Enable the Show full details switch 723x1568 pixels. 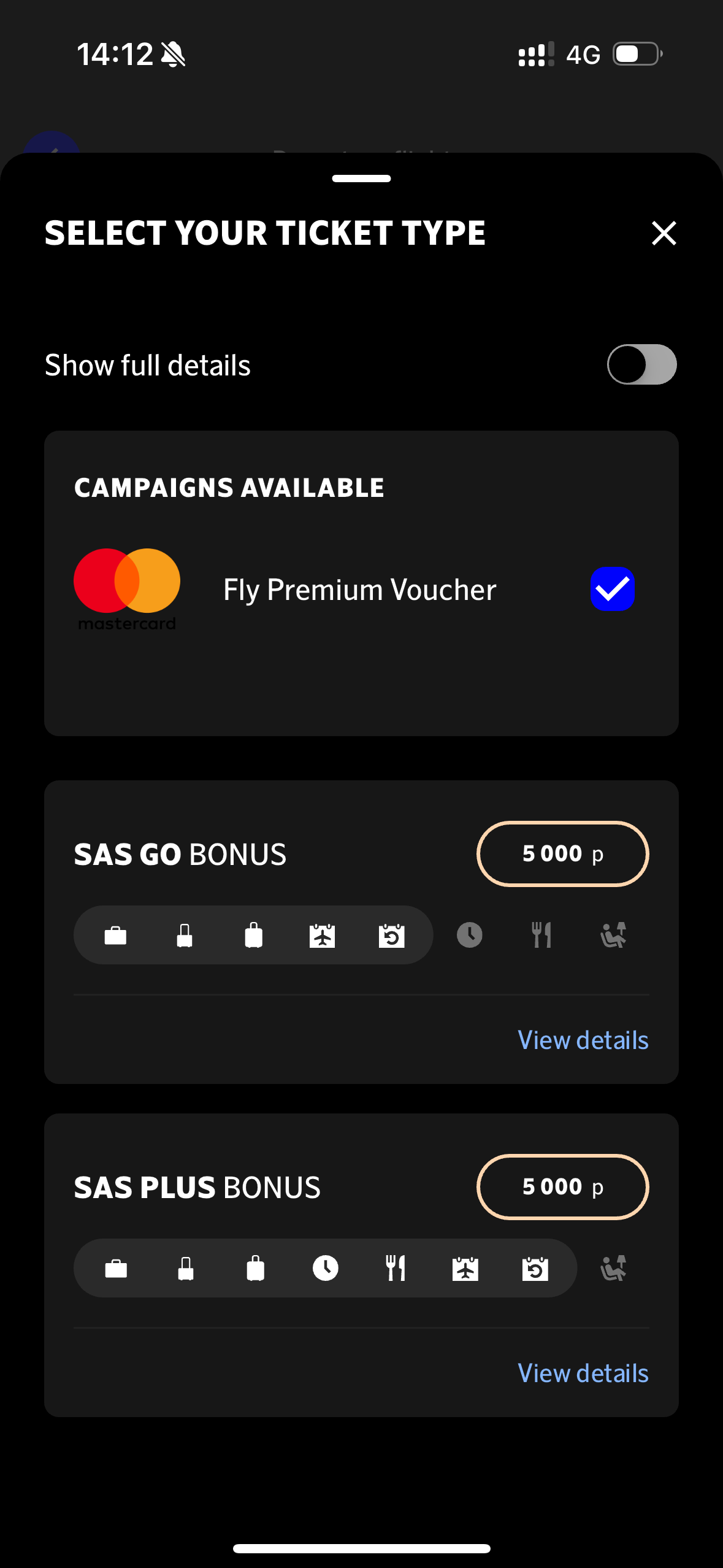[641, 364]
